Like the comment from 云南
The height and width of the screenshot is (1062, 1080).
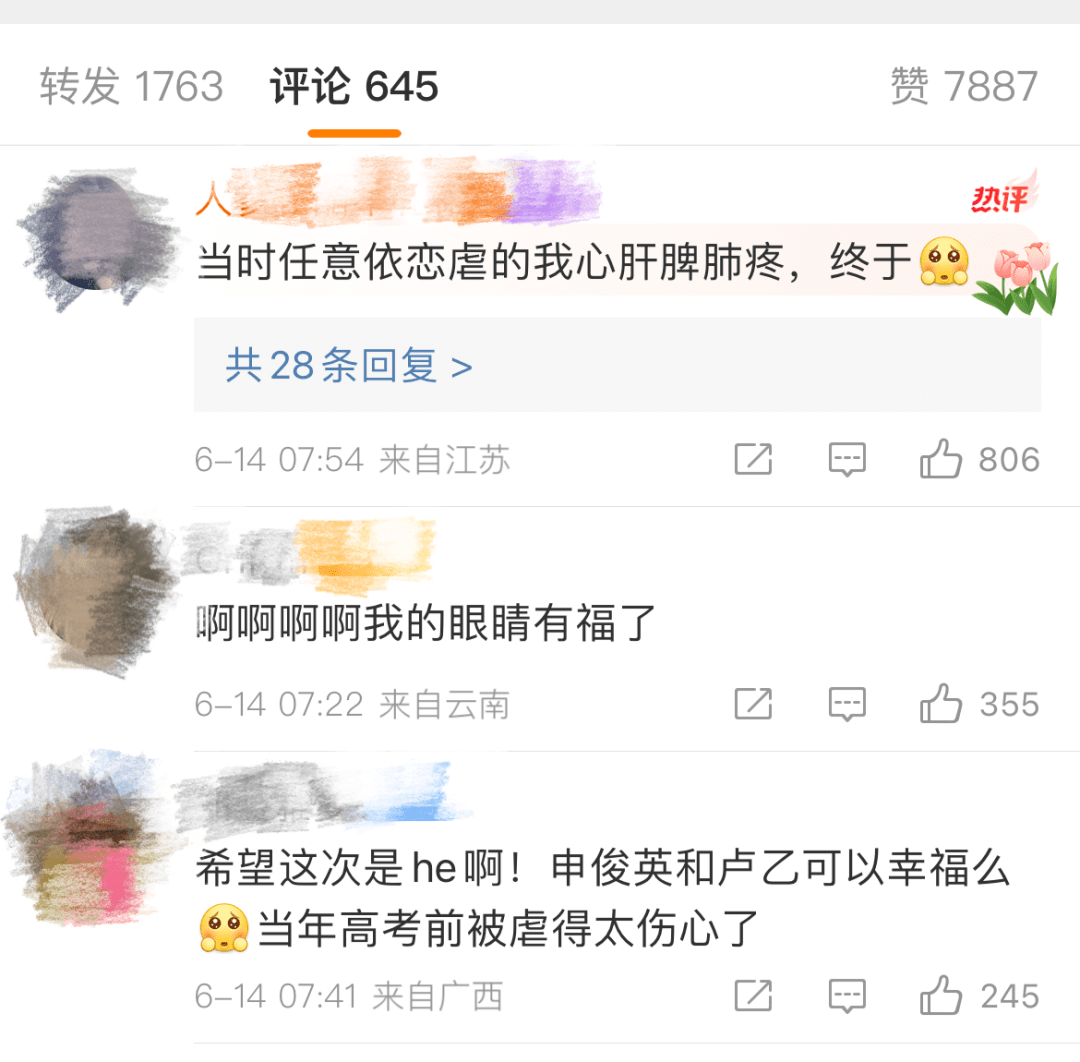click(941, 704)
